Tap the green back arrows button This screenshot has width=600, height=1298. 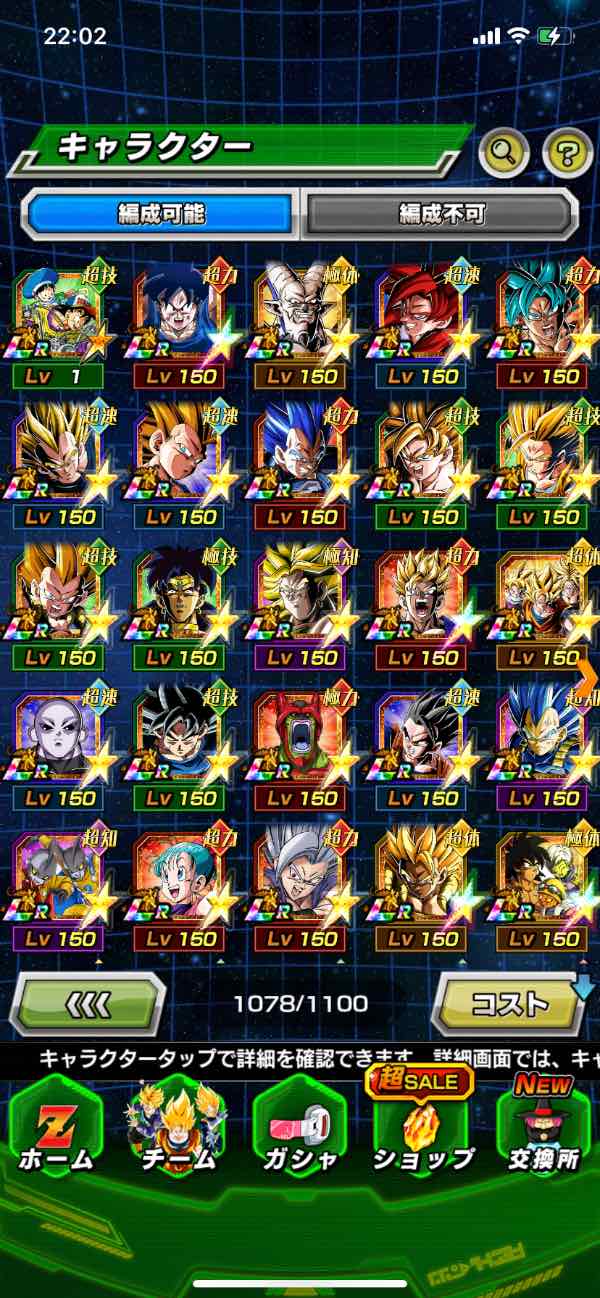tap(88, 1002)
